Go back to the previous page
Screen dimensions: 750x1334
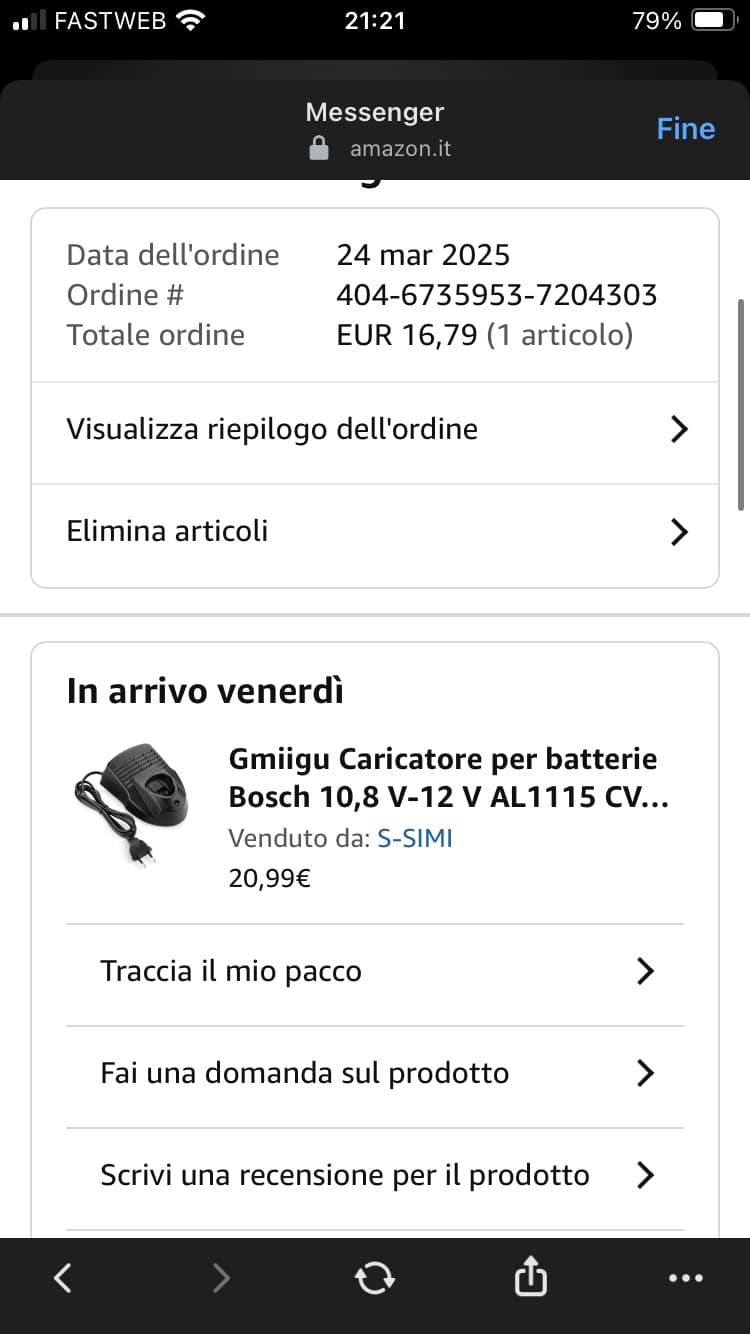pos(63,1277)
